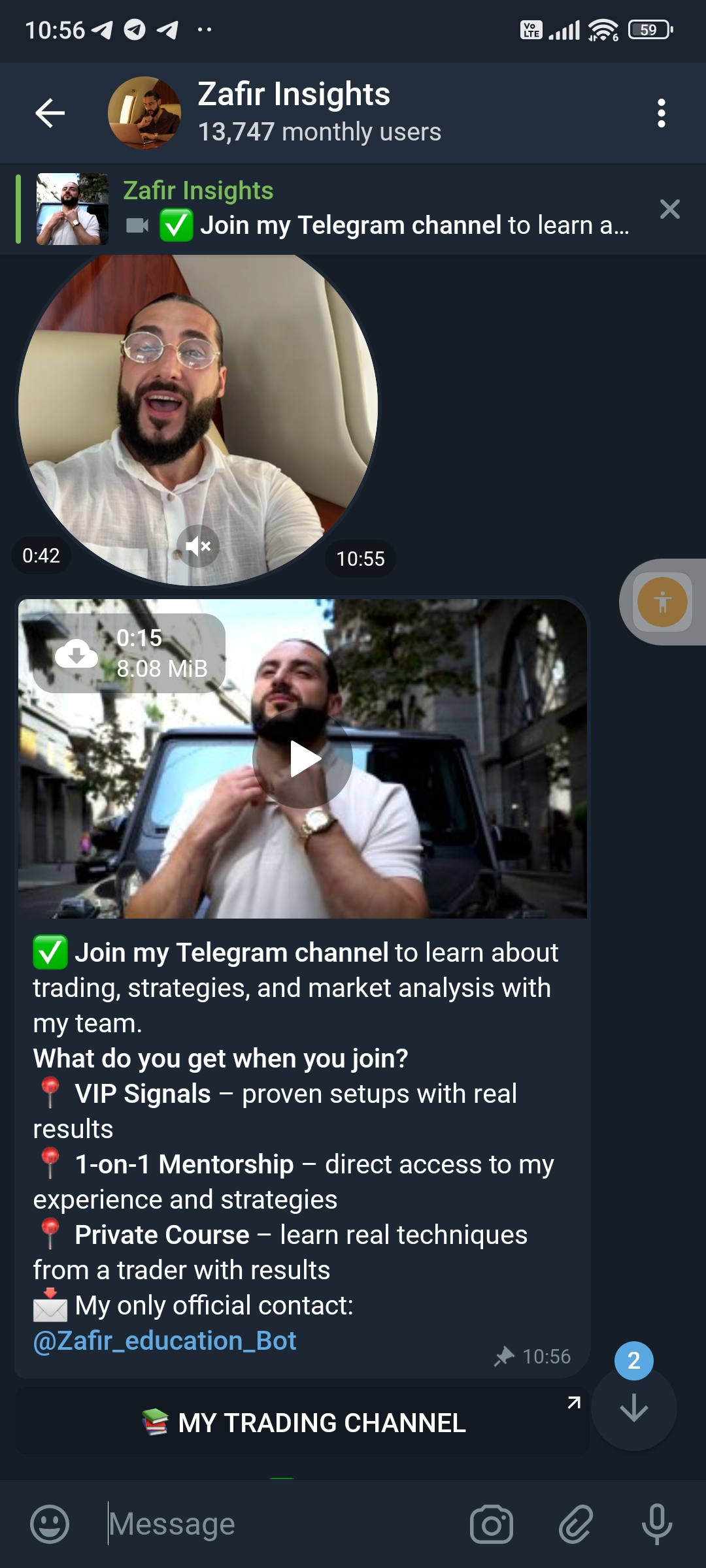
Task: Tap the microphone to record voice
Action: 657,1524
